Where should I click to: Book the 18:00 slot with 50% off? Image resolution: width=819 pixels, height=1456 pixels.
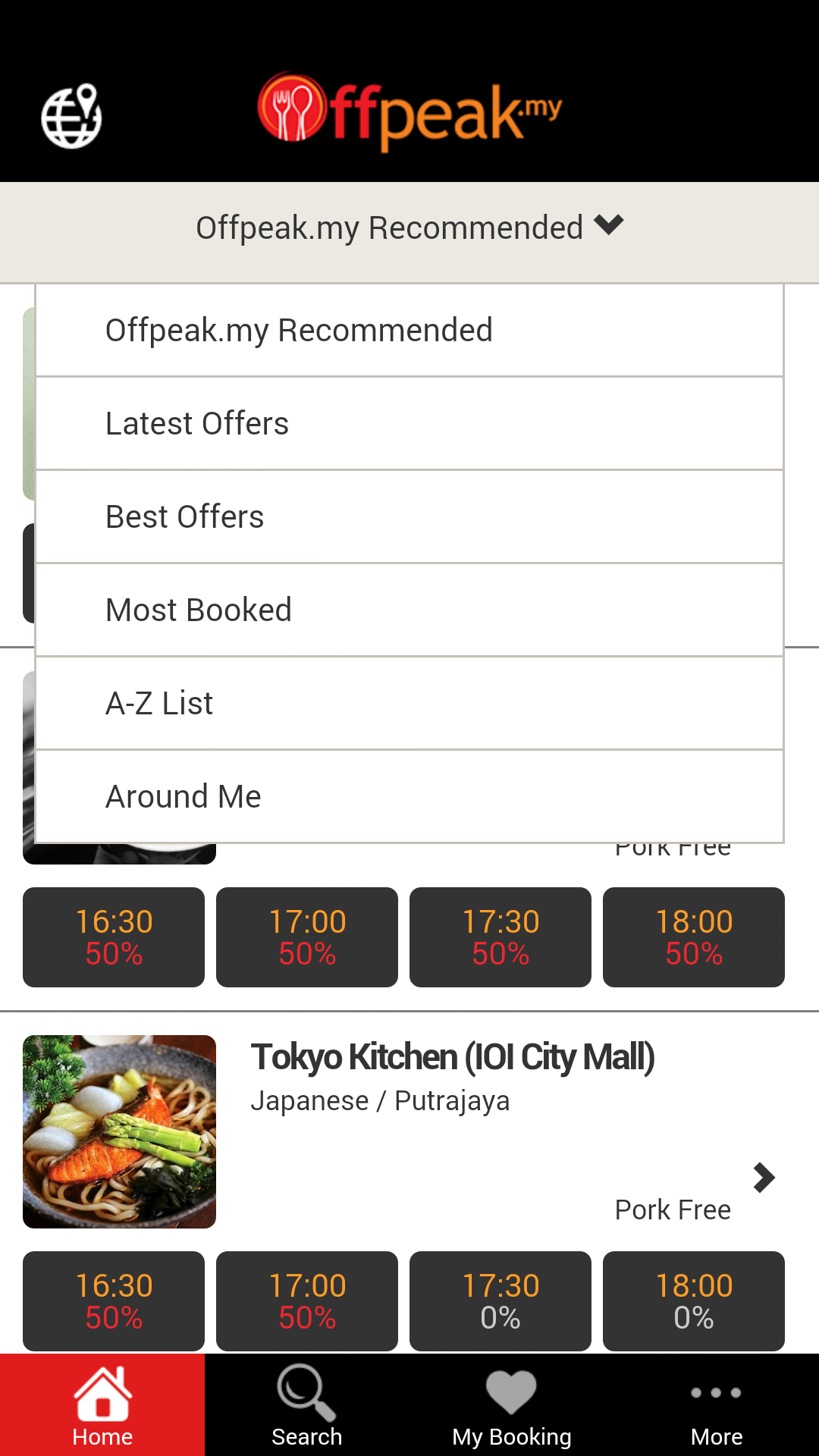(694, 937)
